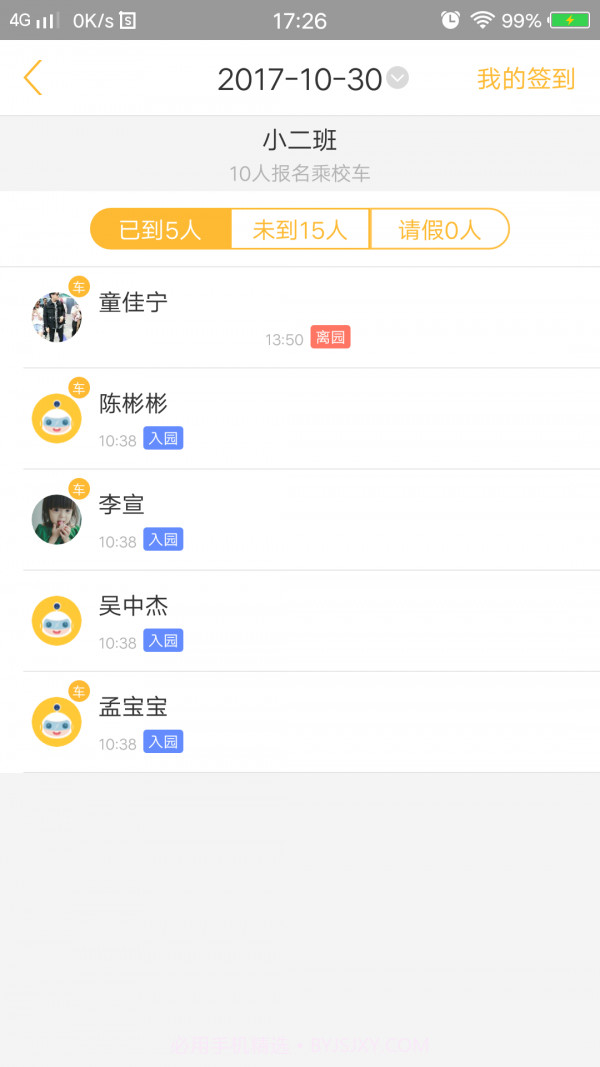600x1067 pixels.
Task: Open 陈彬彬's attendance record
Action: coord(300,418)
